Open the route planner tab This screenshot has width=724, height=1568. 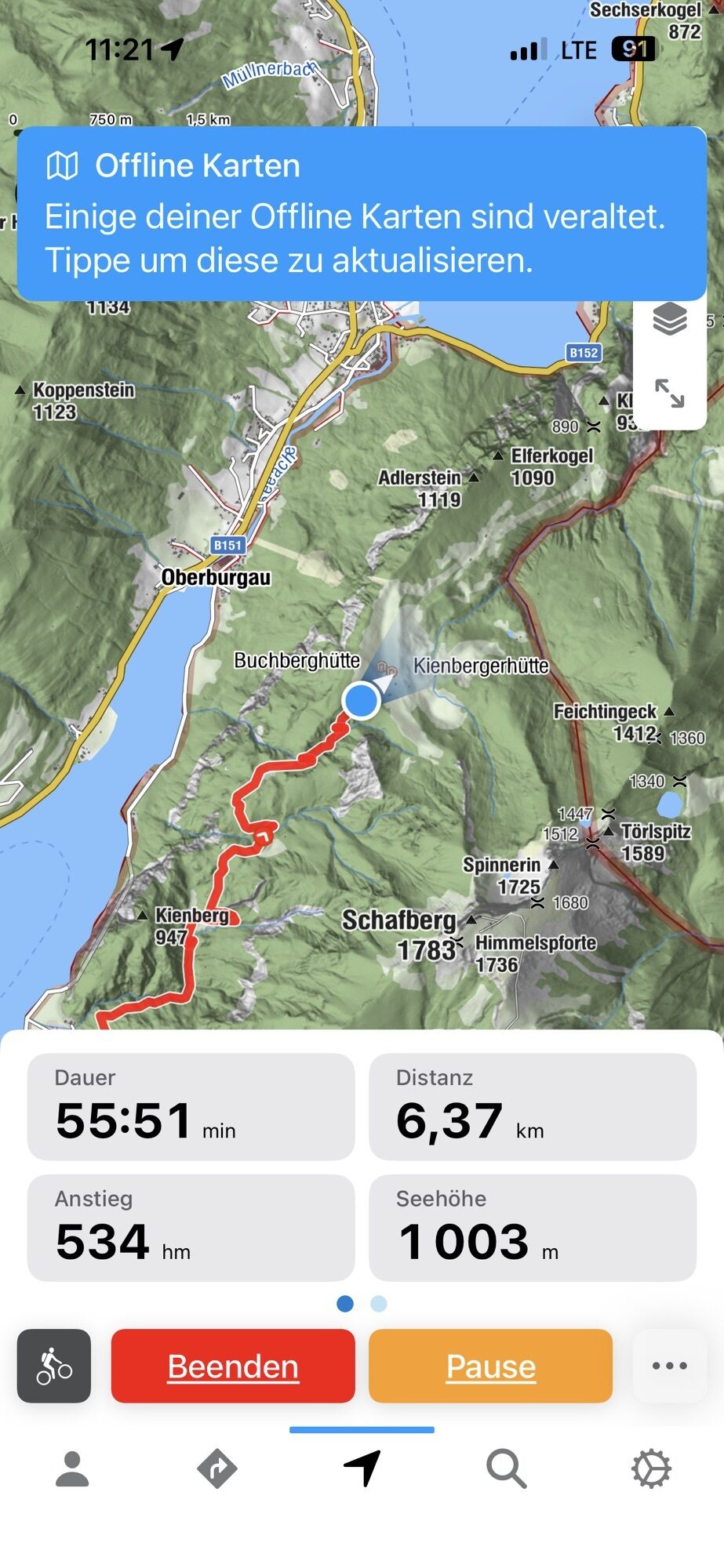coord(217,1469)
